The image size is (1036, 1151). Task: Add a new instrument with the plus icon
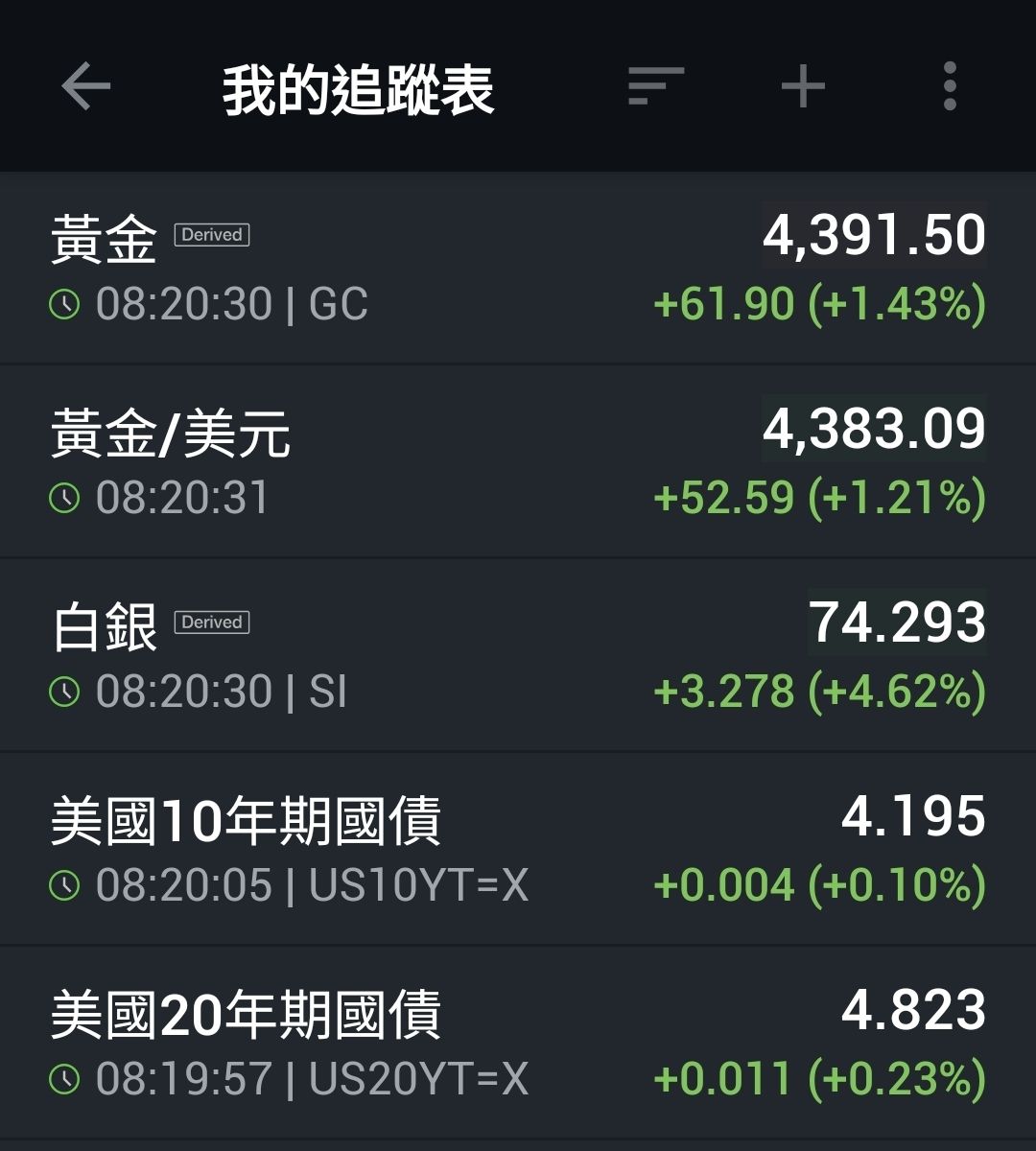coord(803,87)
